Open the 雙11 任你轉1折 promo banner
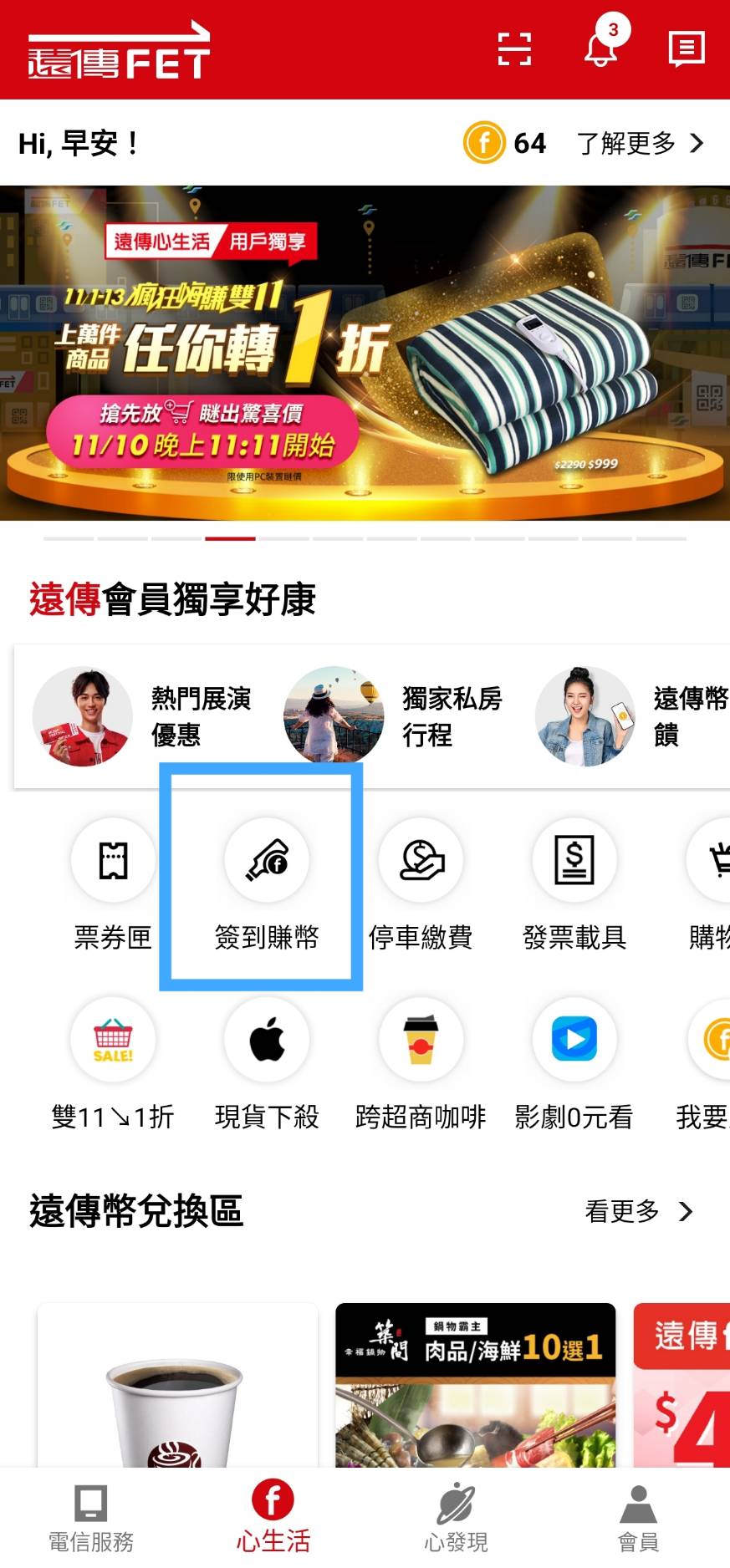This screenshot has width=730, height=1568. pos(365,353)
